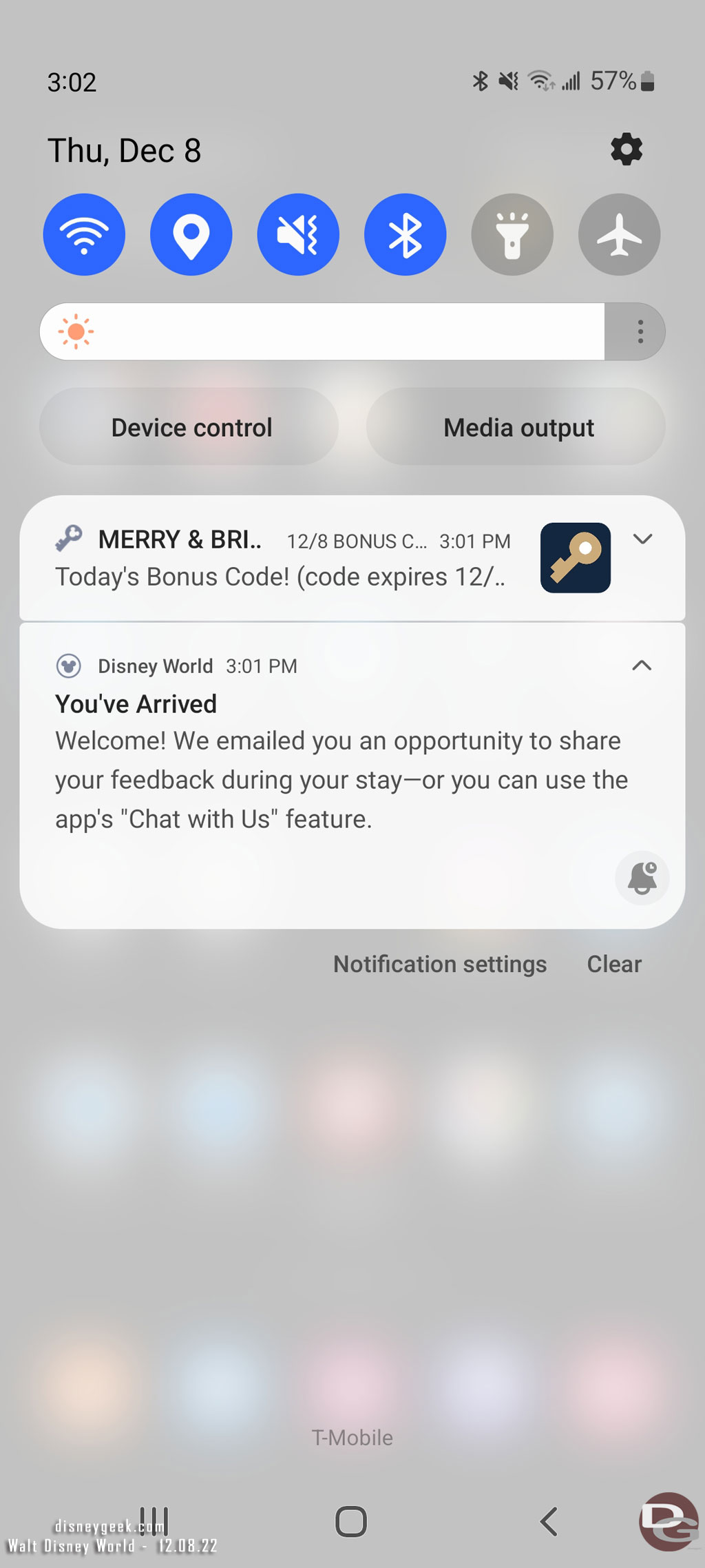
Task: Disable the location quick toggle
Action: coord(191,235)
